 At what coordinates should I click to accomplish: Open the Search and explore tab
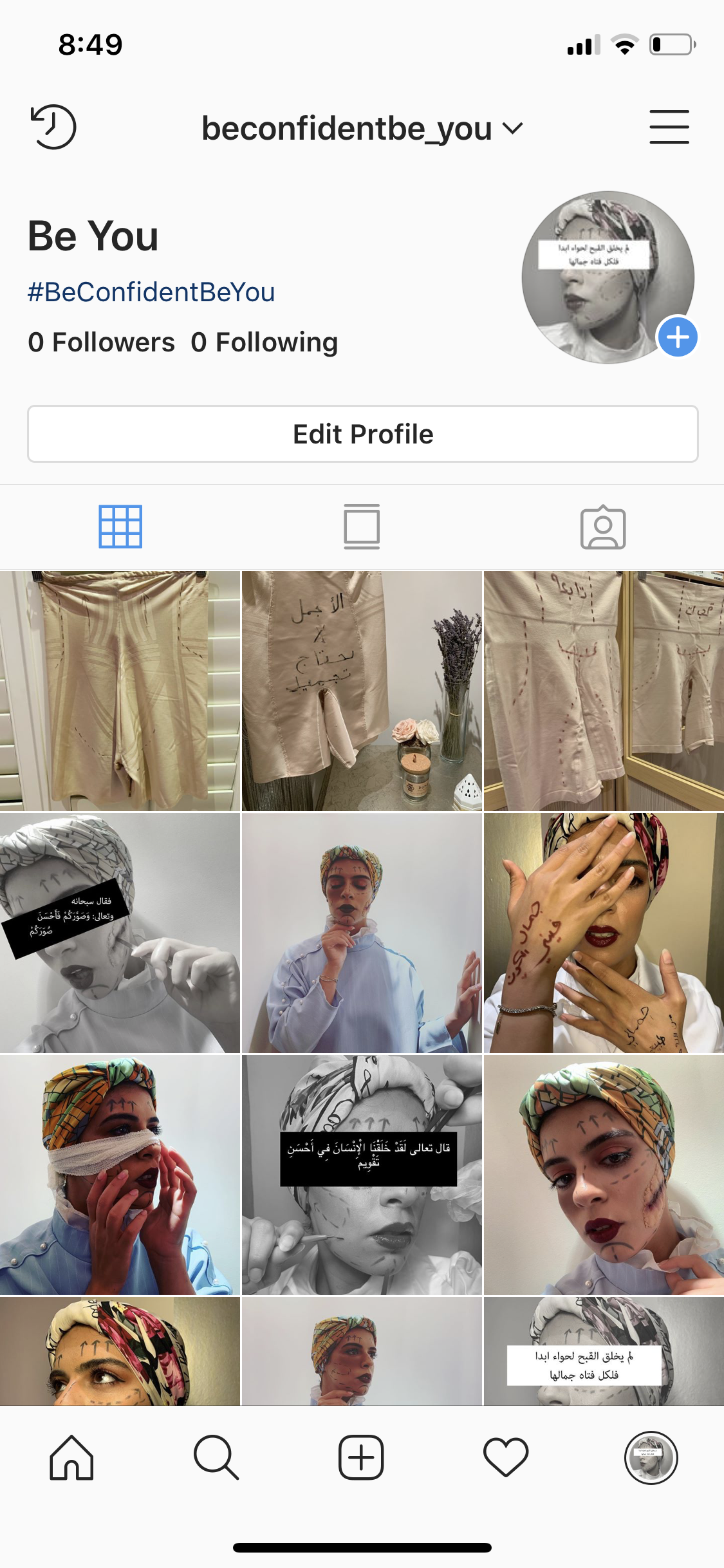point(216,1458)
